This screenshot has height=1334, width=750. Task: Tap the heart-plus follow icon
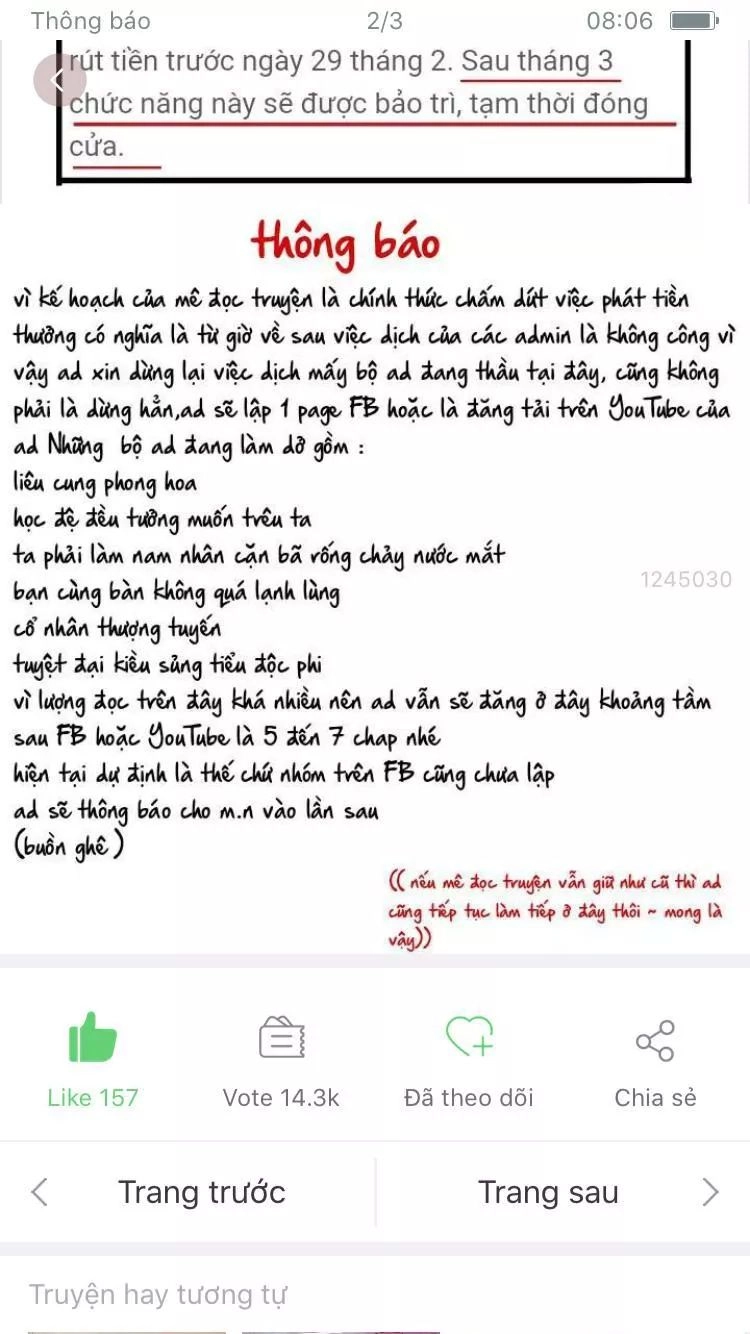pyautogui.click(x=467, y=1039)
